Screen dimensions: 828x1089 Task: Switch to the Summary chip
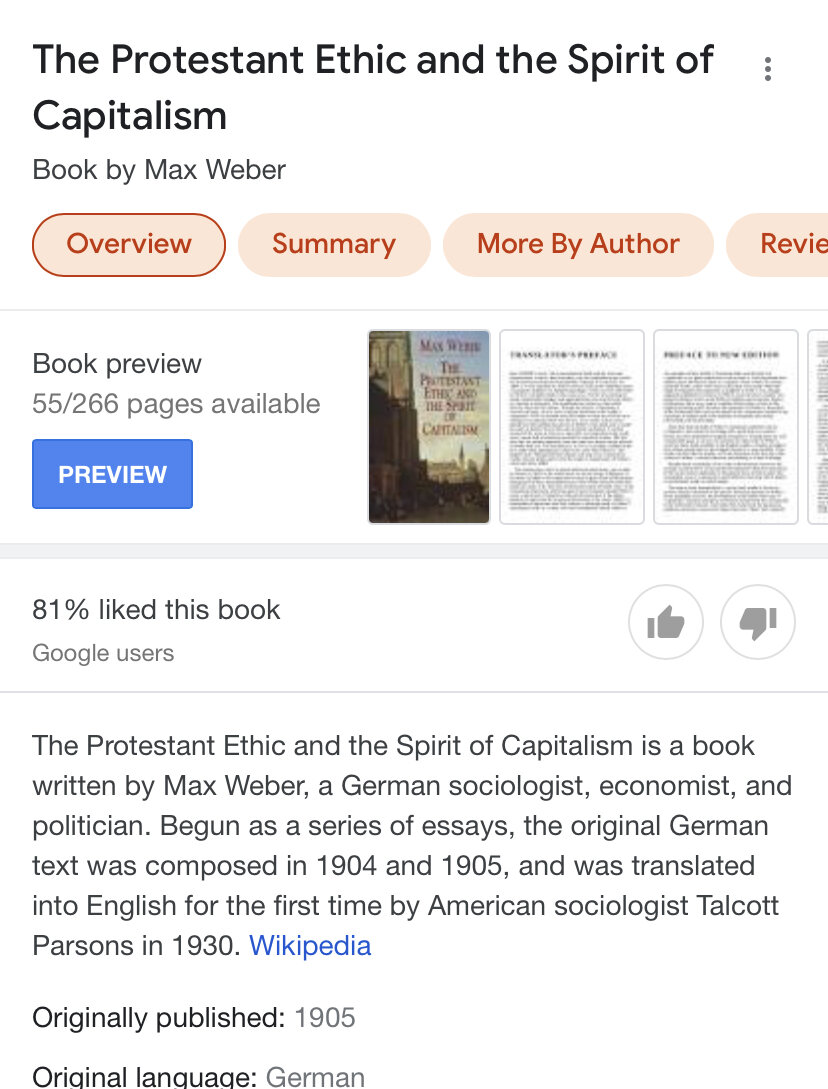click(x=334, y=244)
